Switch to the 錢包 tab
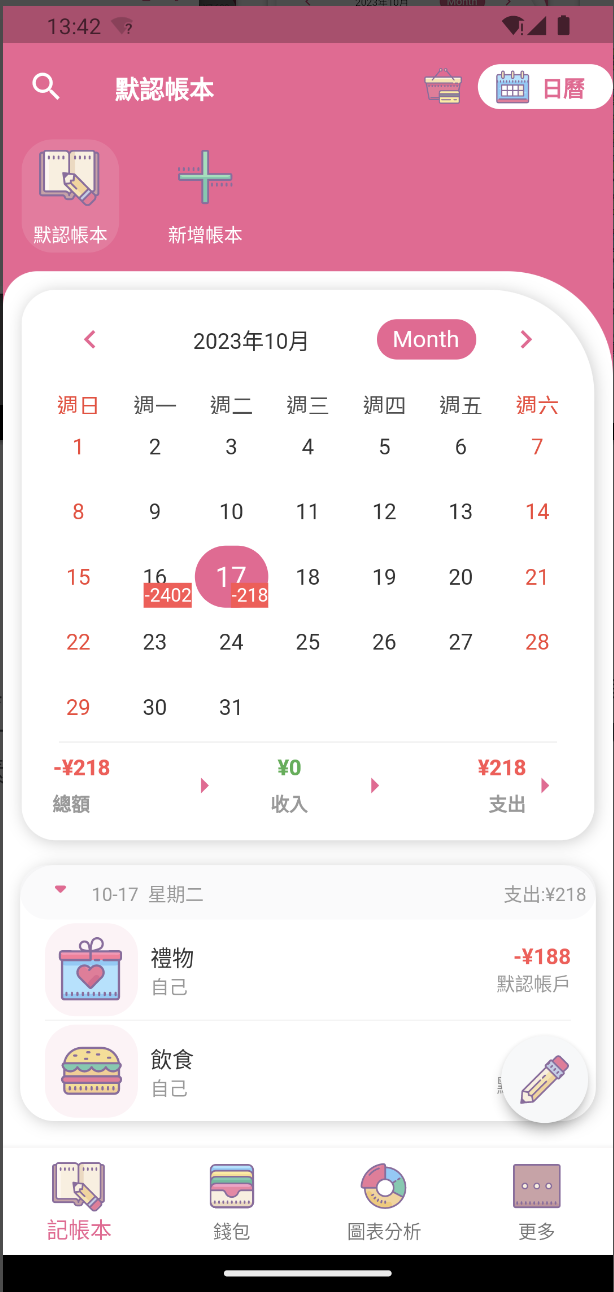The height and width of the screenshot is (1292, 614). (231, 1202)
